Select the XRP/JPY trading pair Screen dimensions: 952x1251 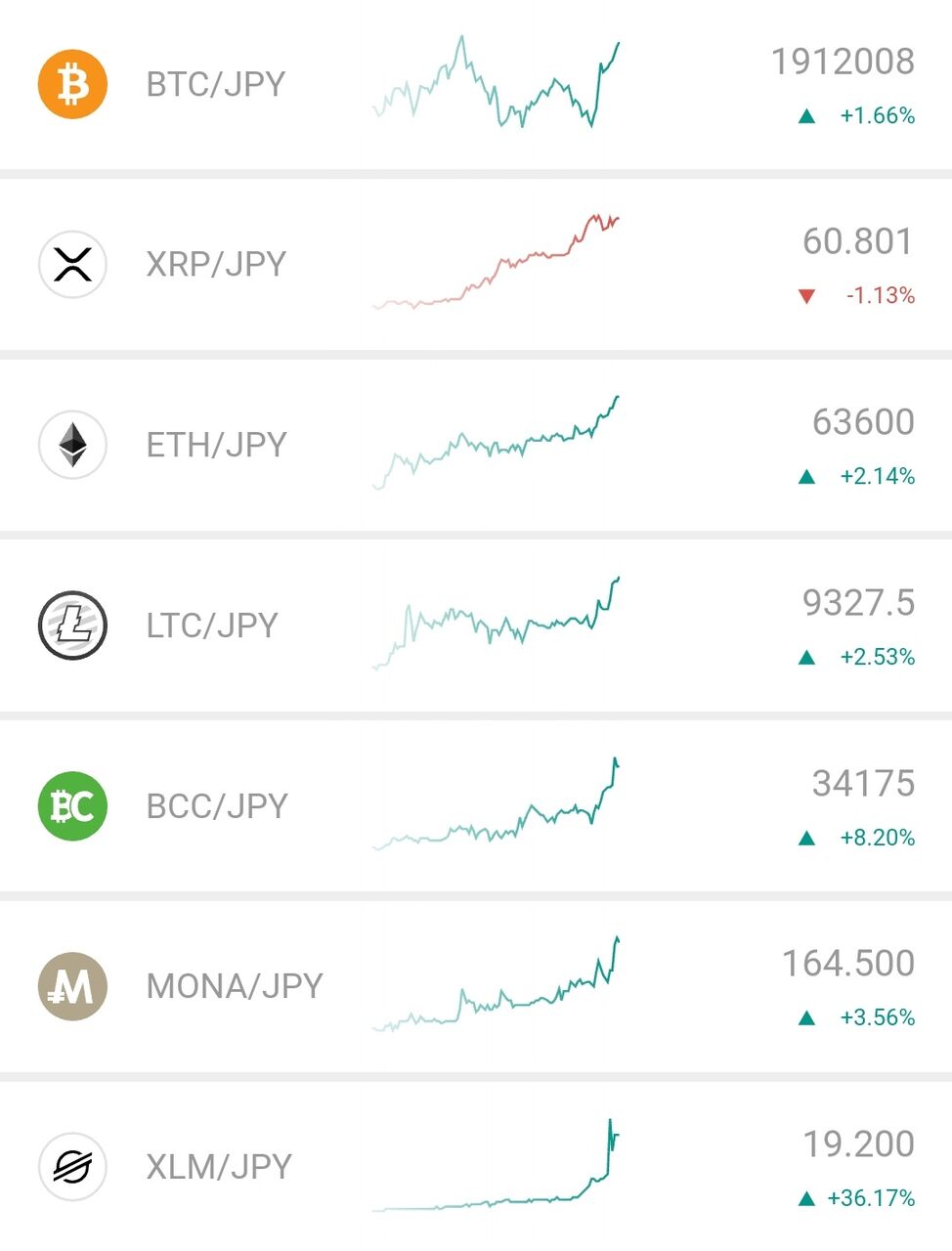(215, 264)
